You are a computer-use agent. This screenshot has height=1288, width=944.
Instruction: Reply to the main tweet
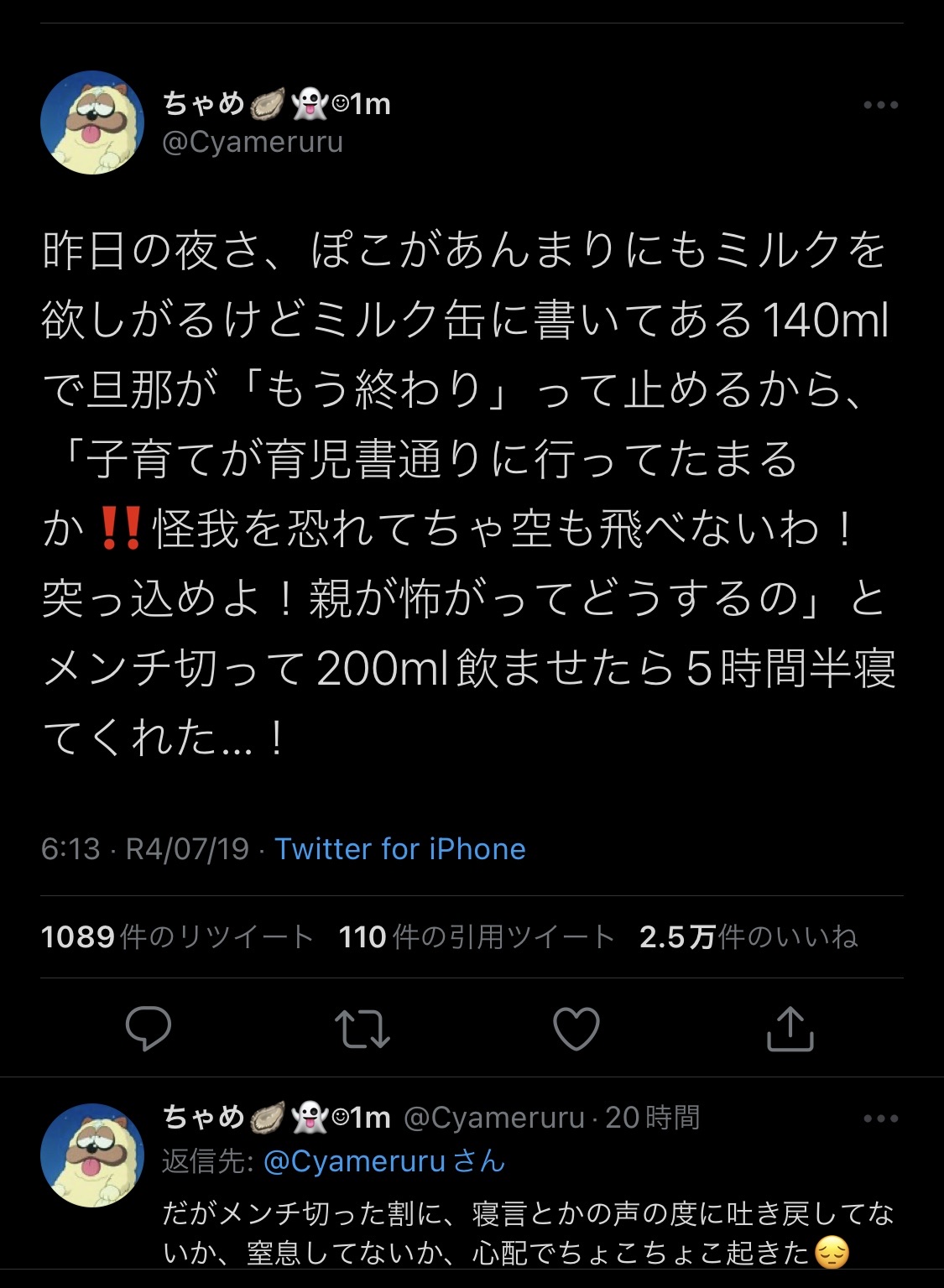[149, 1029]
